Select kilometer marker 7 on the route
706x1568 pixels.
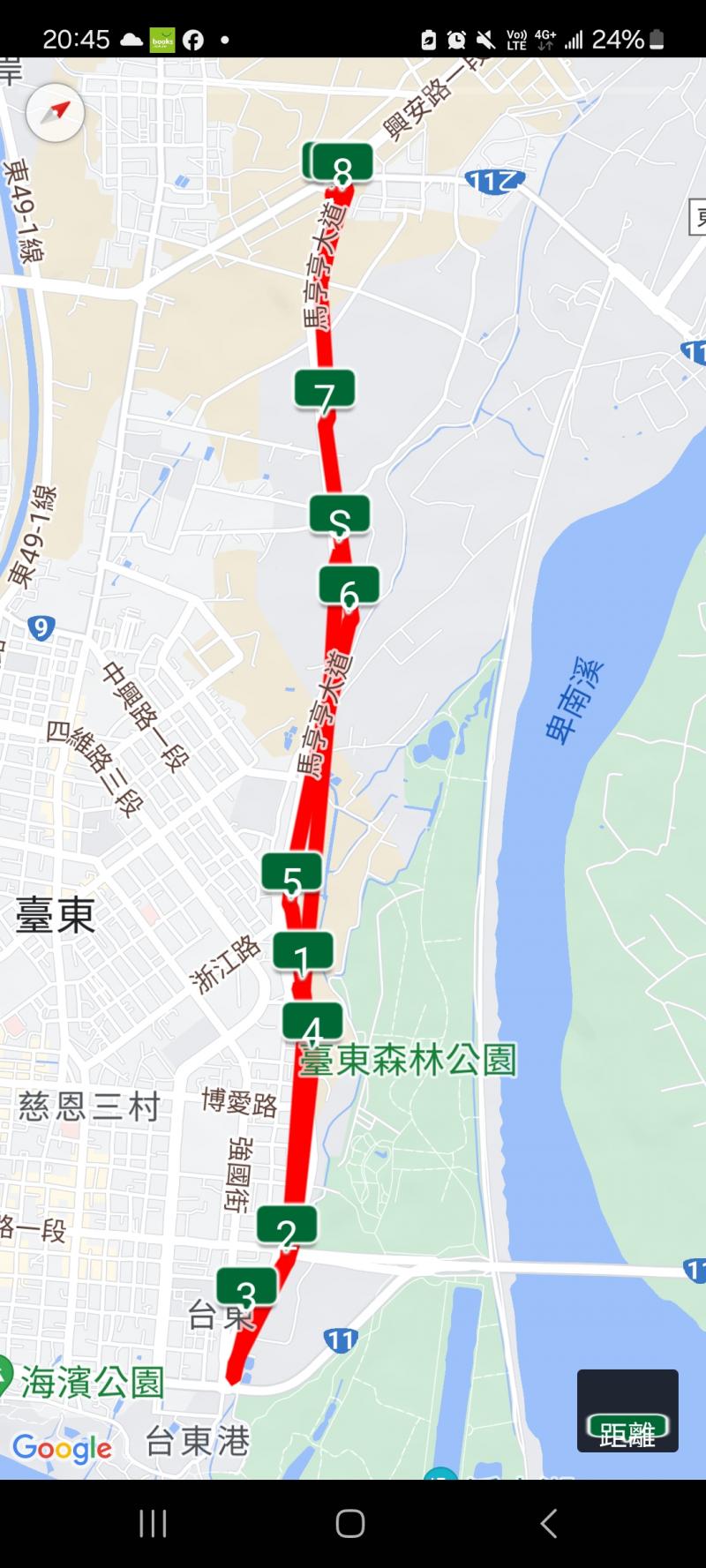tap(325, 389)
